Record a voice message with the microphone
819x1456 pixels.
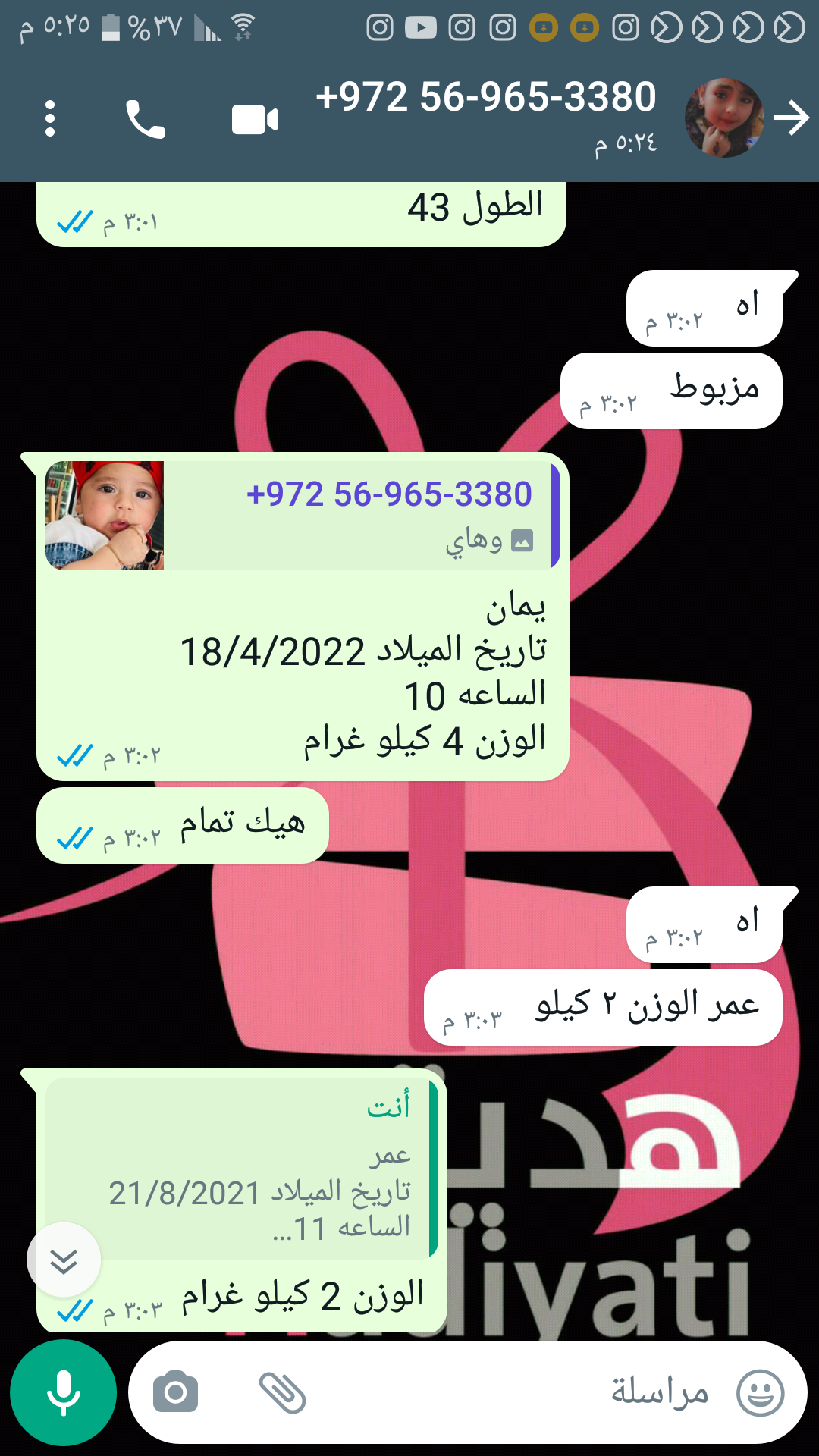coord(64,1392)
